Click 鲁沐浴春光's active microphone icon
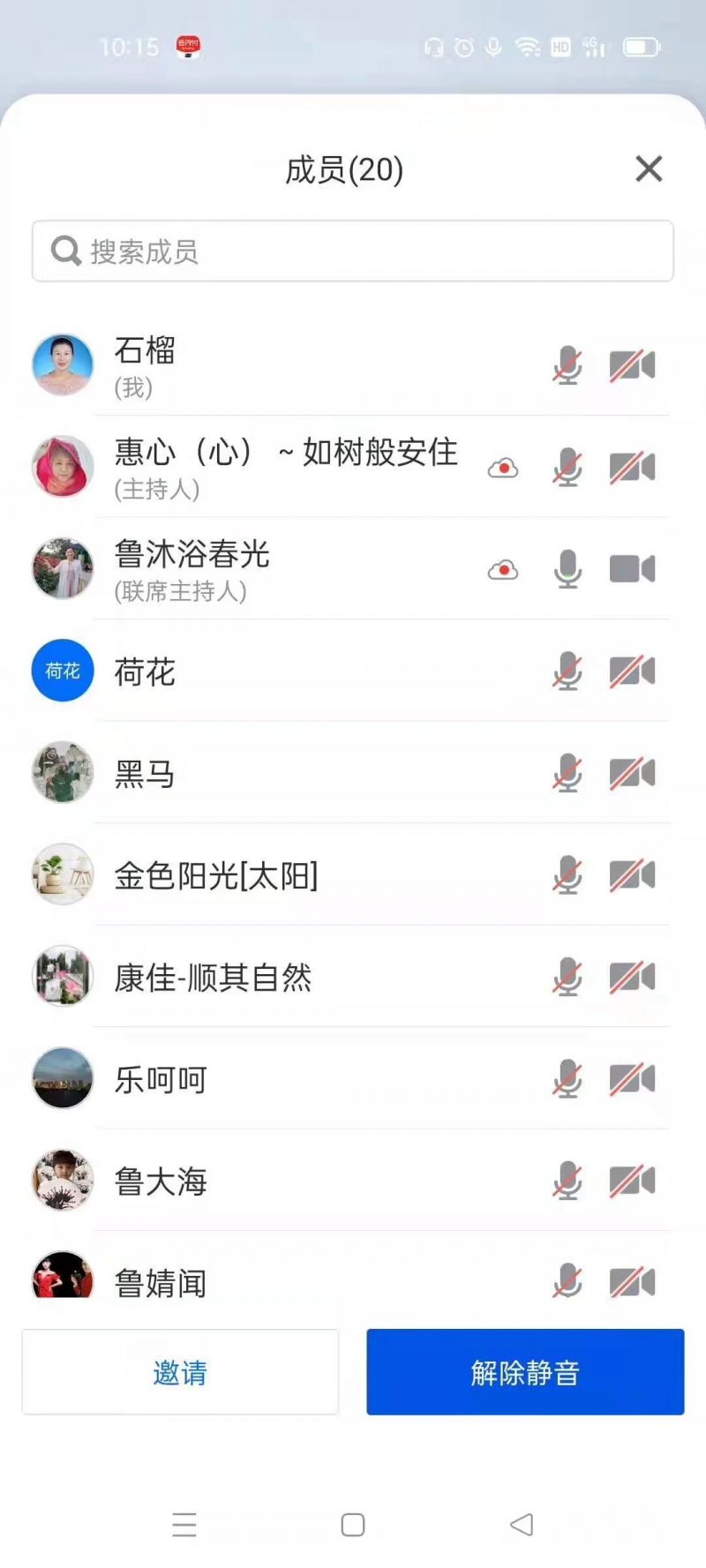Viewport: 706px width, 1568px height. tap(567, 569)
